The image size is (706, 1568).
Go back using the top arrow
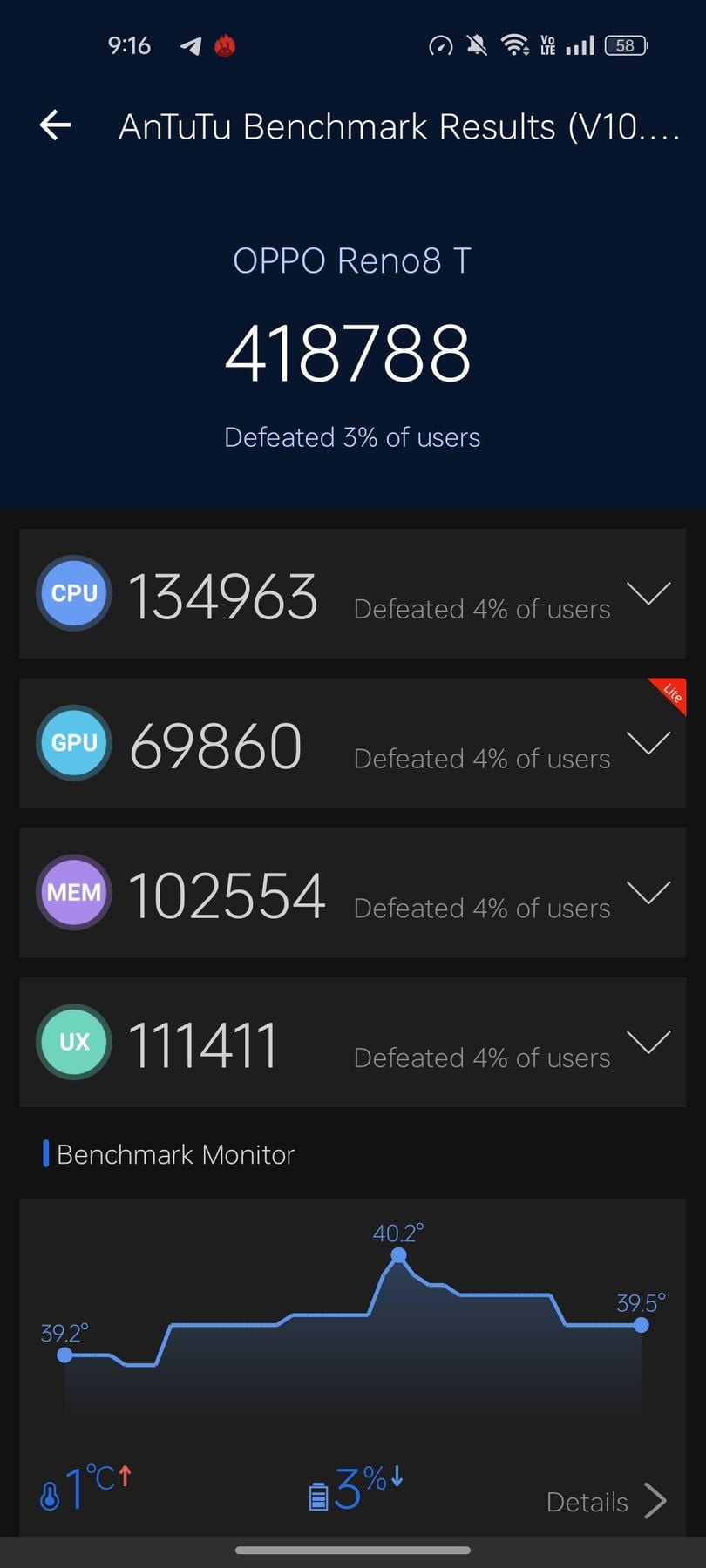click(x=55, y=125)
